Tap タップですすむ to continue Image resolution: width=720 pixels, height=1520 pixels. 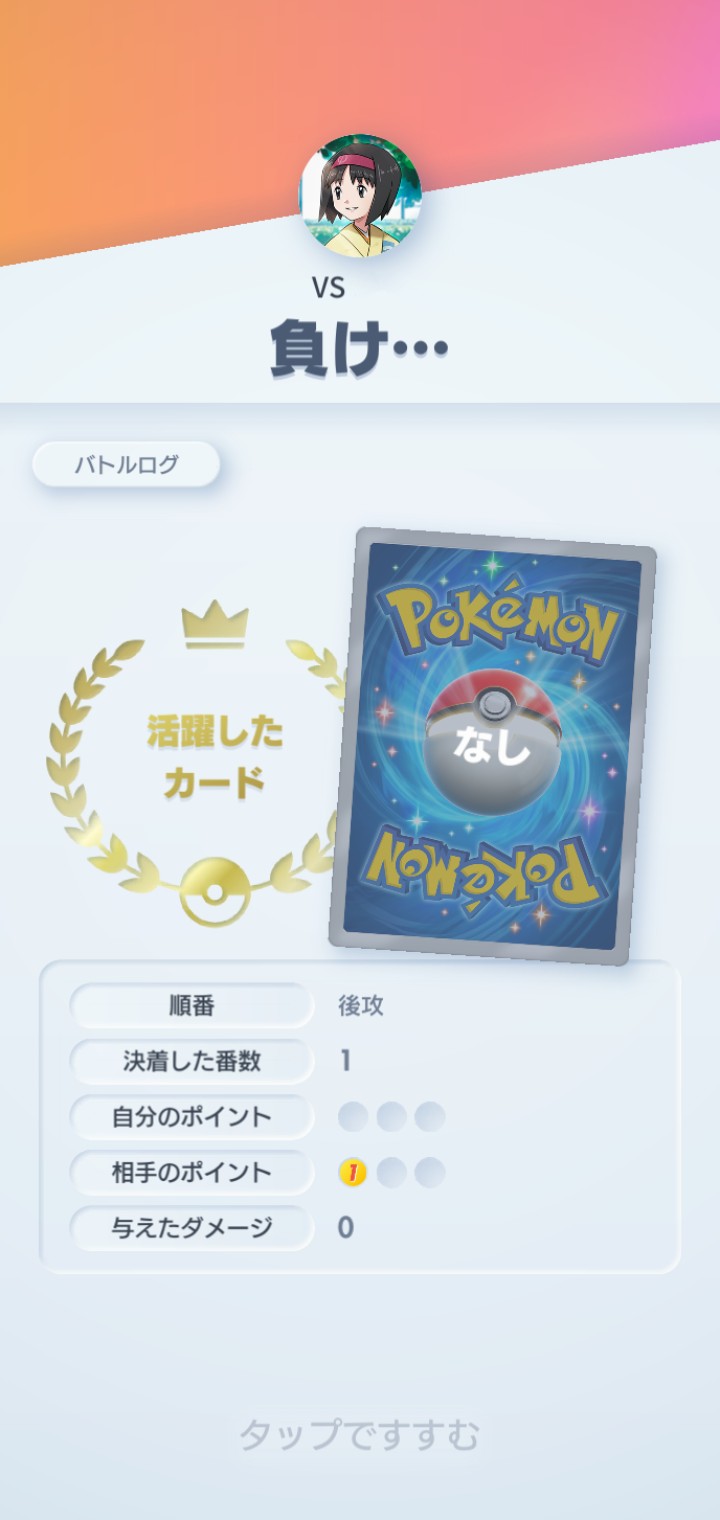(x=359, y=1435)
